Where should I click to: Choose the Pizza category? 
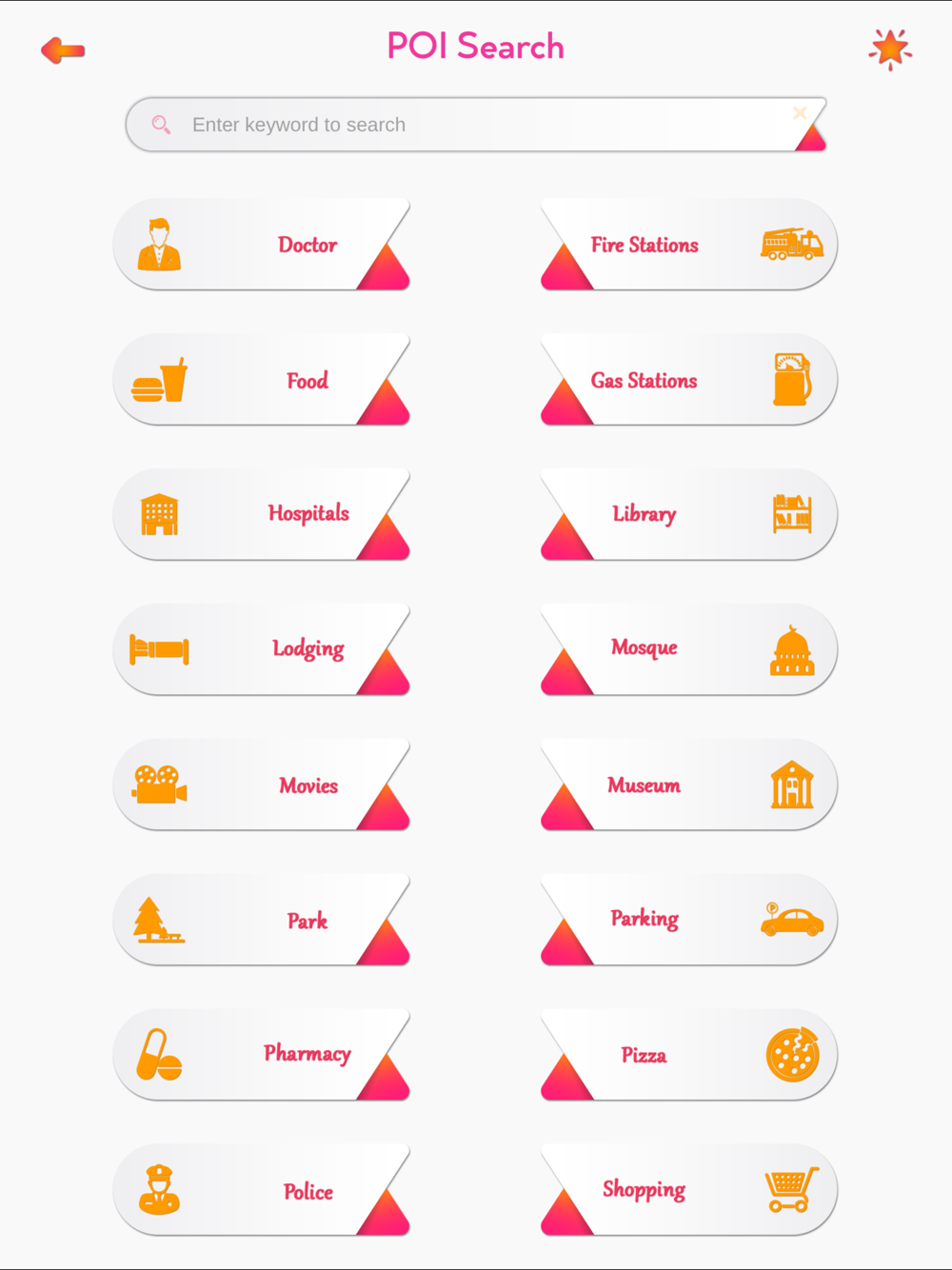tap(689, 1056)
